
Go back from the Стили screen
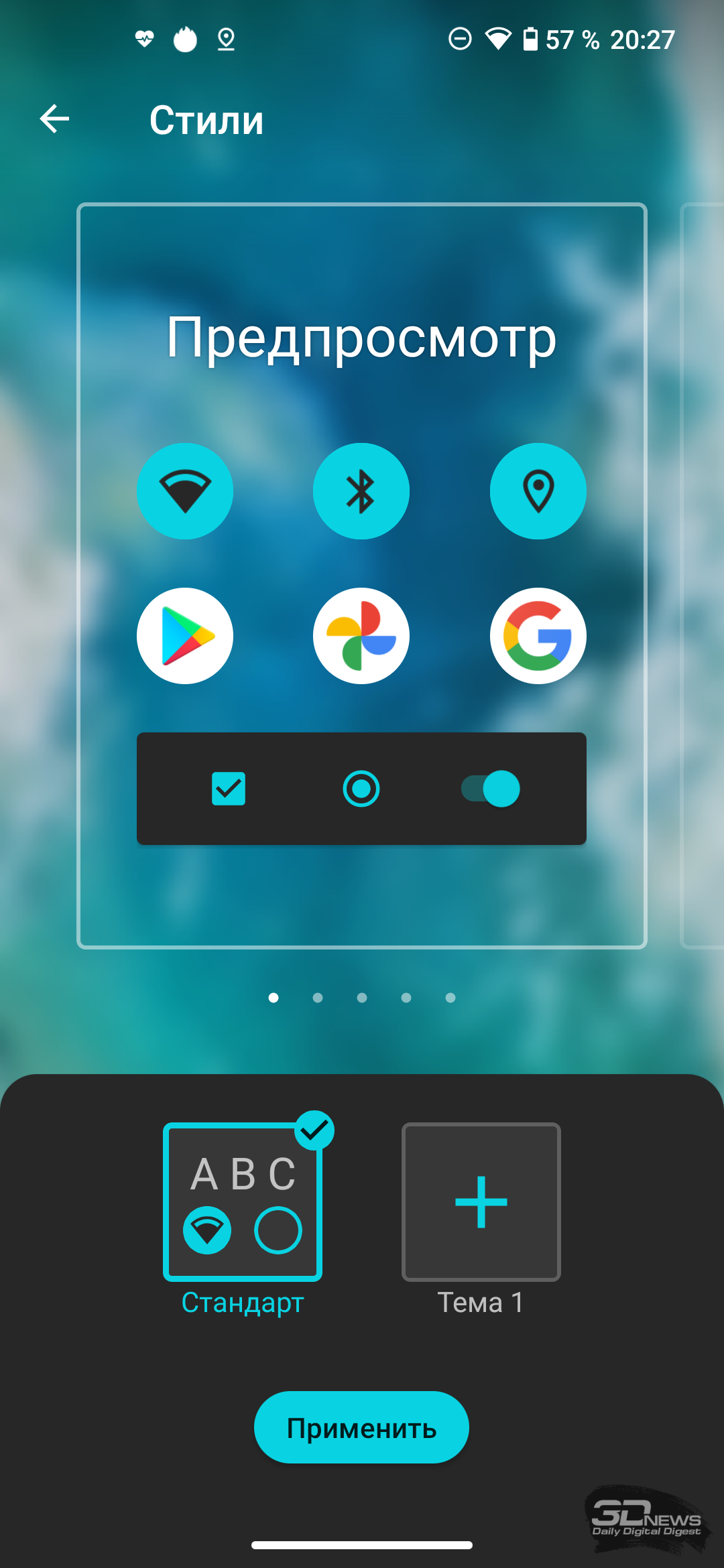click(54, 119)
